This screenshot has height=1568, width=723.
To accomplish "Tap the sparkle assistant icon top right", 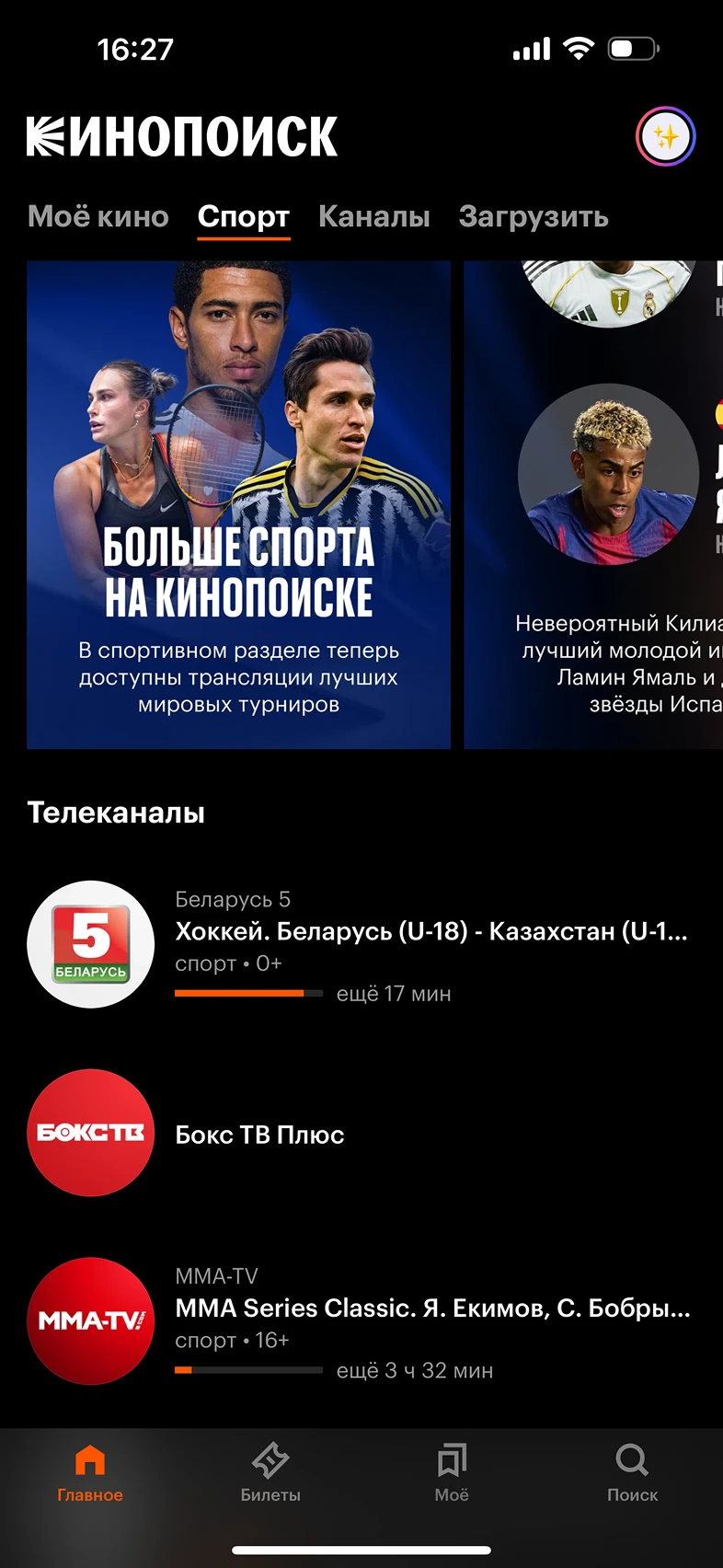I will (665, 134).
